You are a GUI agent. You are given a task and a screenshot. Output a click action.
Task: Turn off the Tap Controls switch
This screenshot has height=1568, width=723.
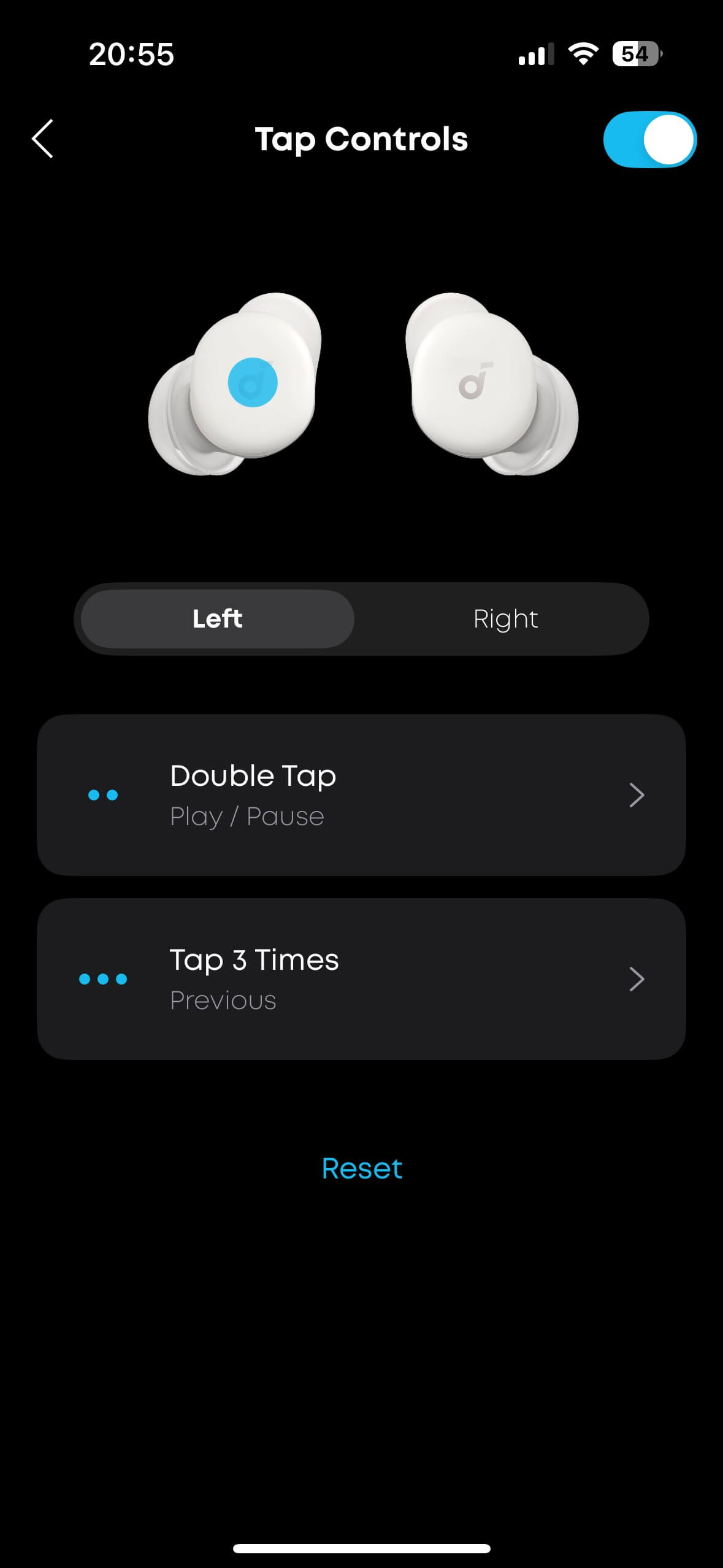pos(649,139)
